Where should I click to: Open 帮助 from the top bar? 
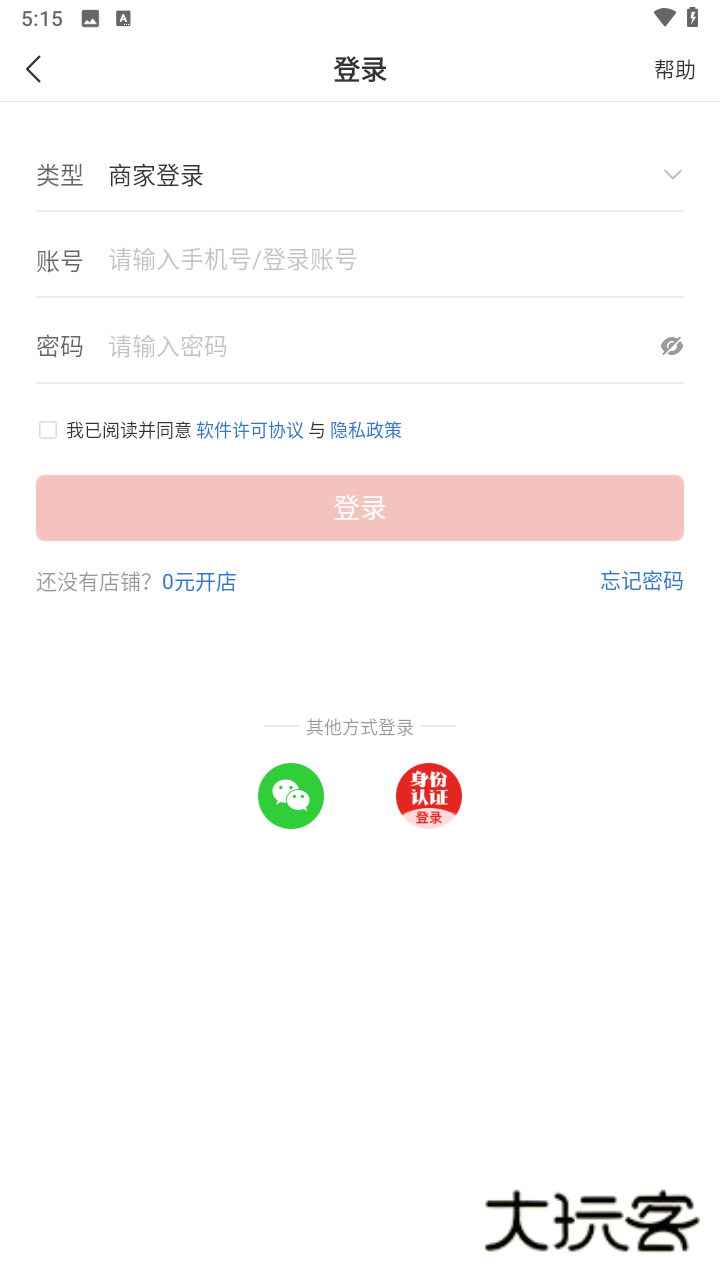click(674, 70)
